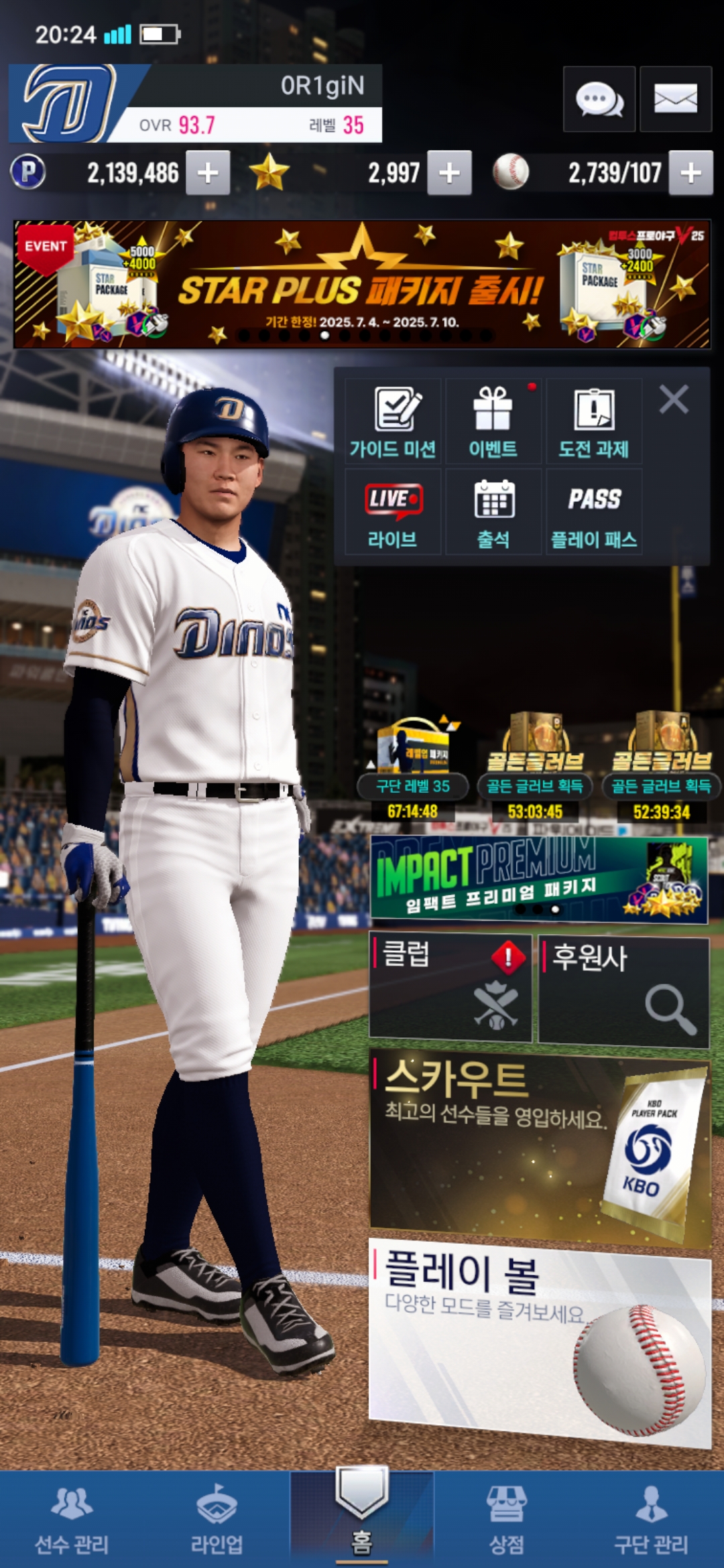This screenshot has width=724, height=1568.
Task: Open the mailbox envelope icon
Action: [x=675, y=99]
